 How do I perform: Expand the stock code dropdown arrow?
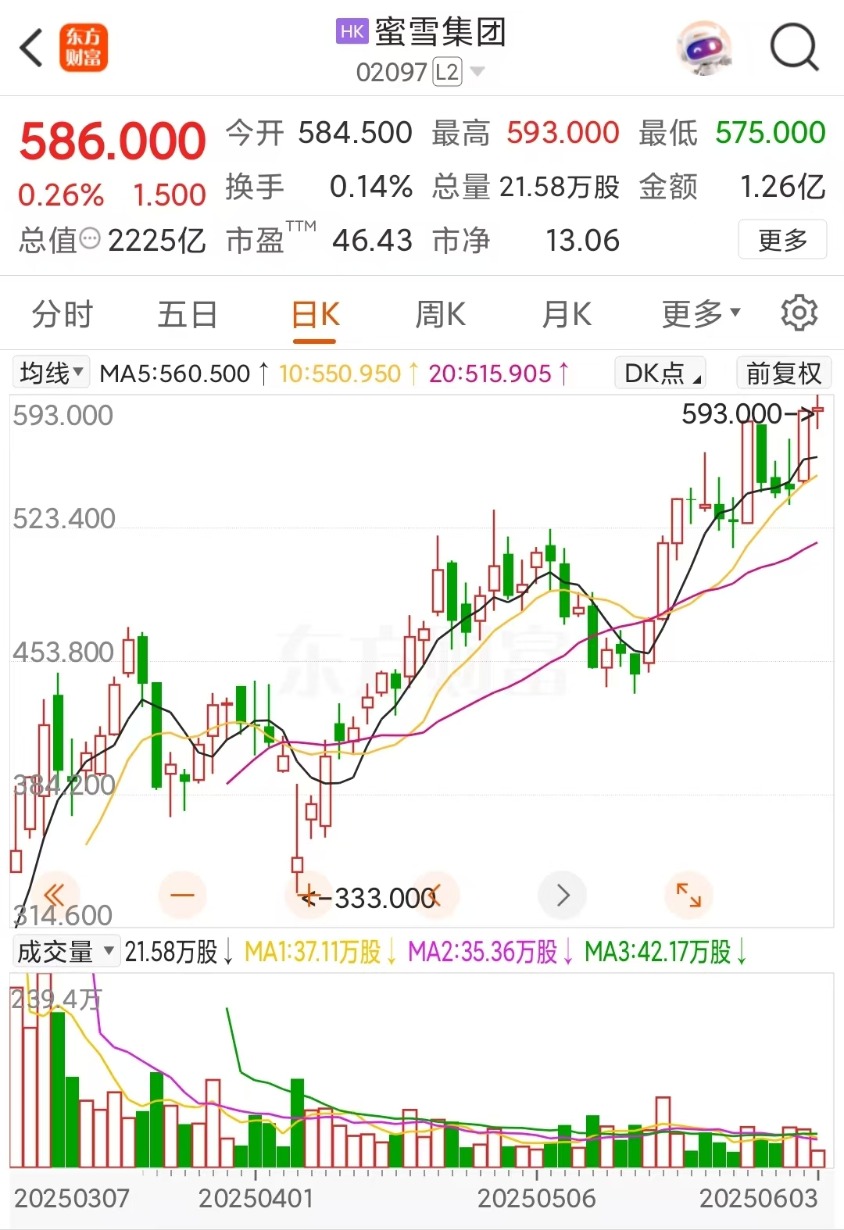click(x=477, y=72)
